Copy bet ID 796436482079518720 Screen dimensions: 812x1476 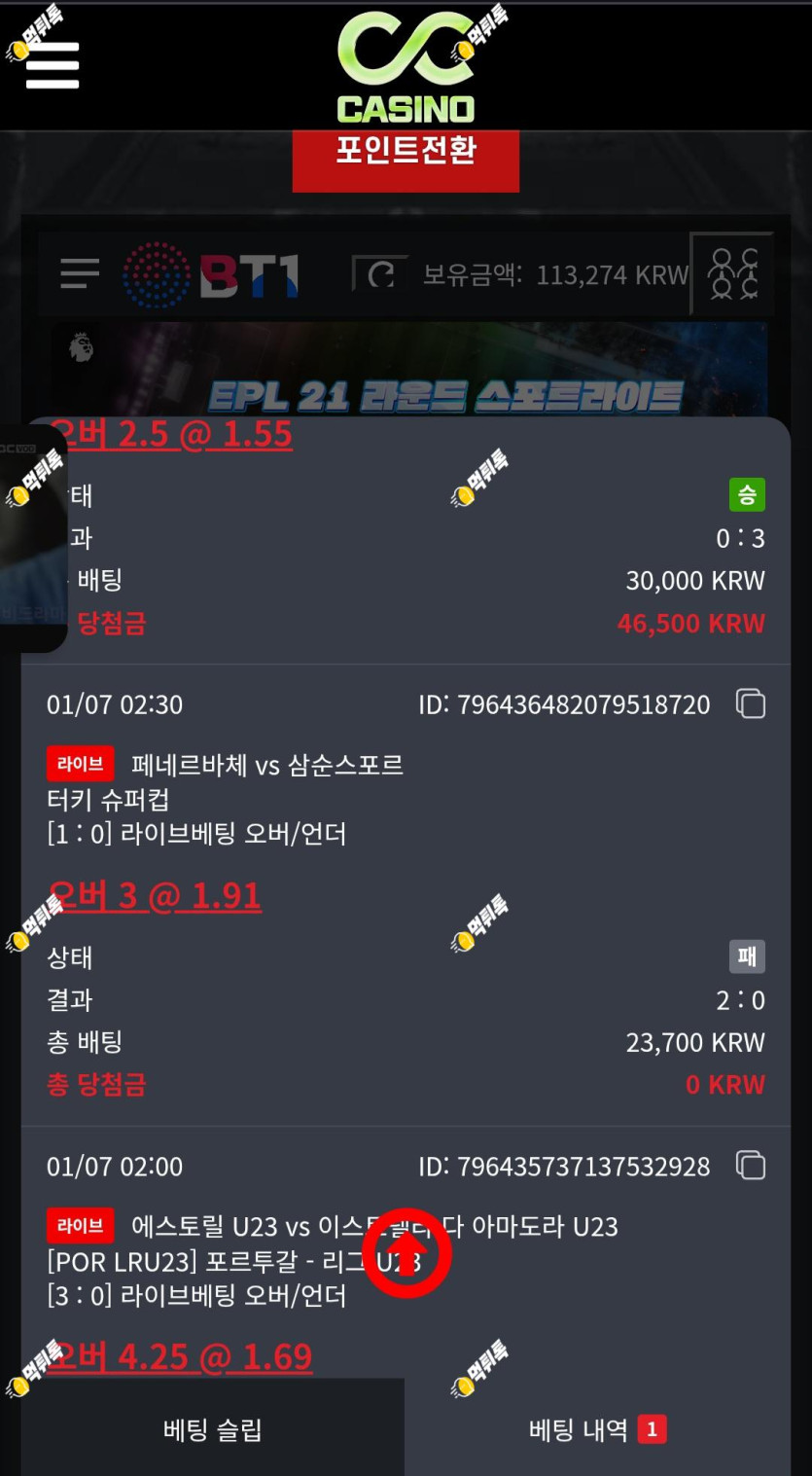coord(750,703)
